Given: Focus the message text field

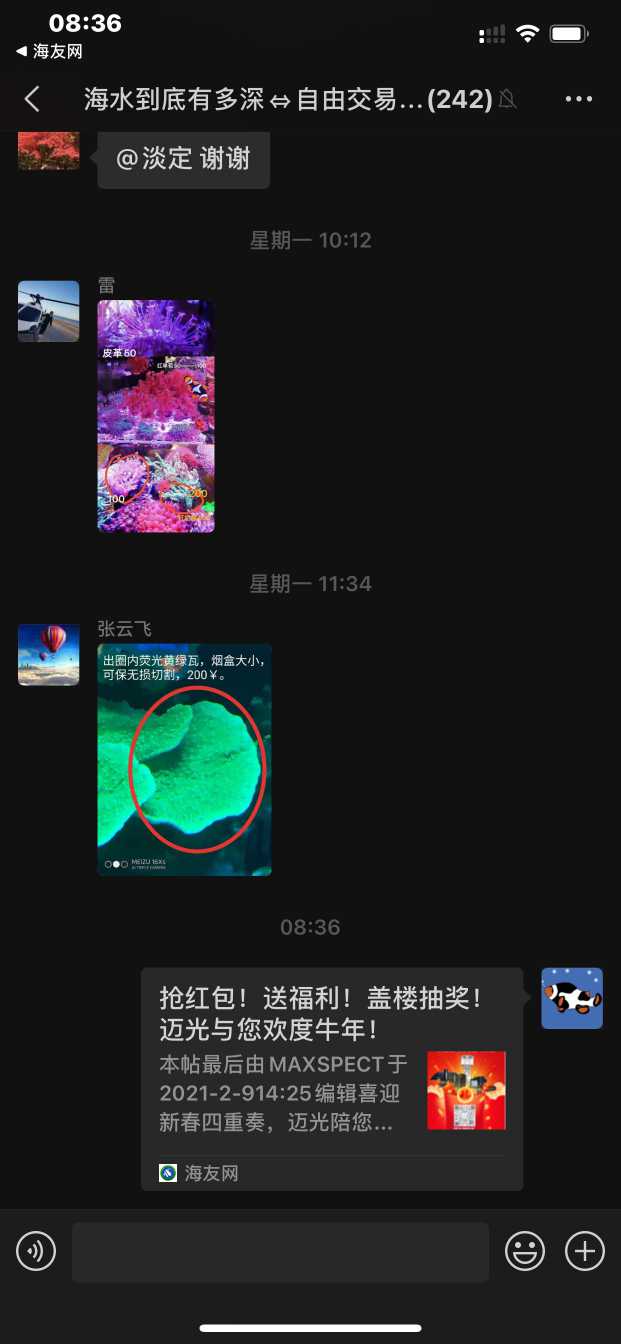Looking at the screenshot, I should (280, 1251).
